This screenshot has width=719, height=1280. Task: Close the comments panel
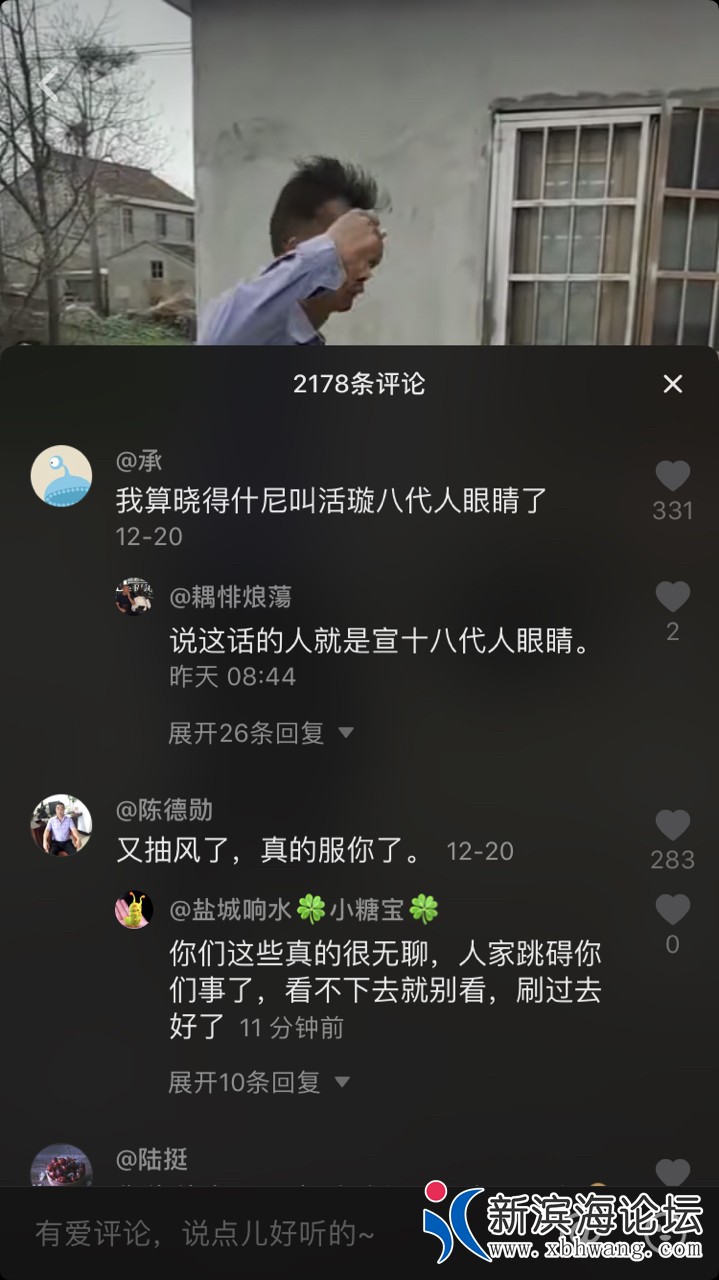tap(672, 384)
